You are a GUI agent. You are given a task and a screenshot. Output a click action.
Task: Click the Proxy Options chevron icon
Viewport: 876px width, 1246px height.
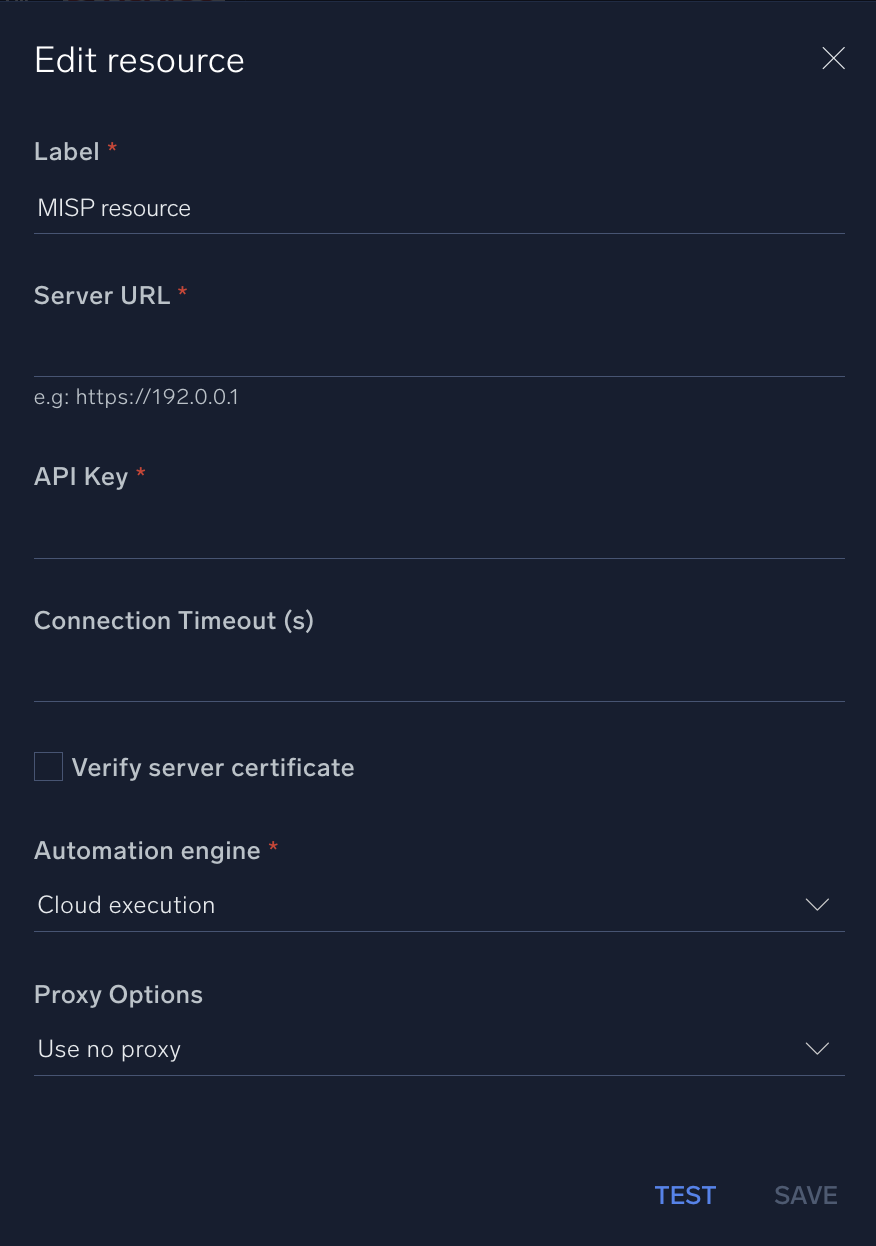pyautogui.click(x=817, y=1048)
